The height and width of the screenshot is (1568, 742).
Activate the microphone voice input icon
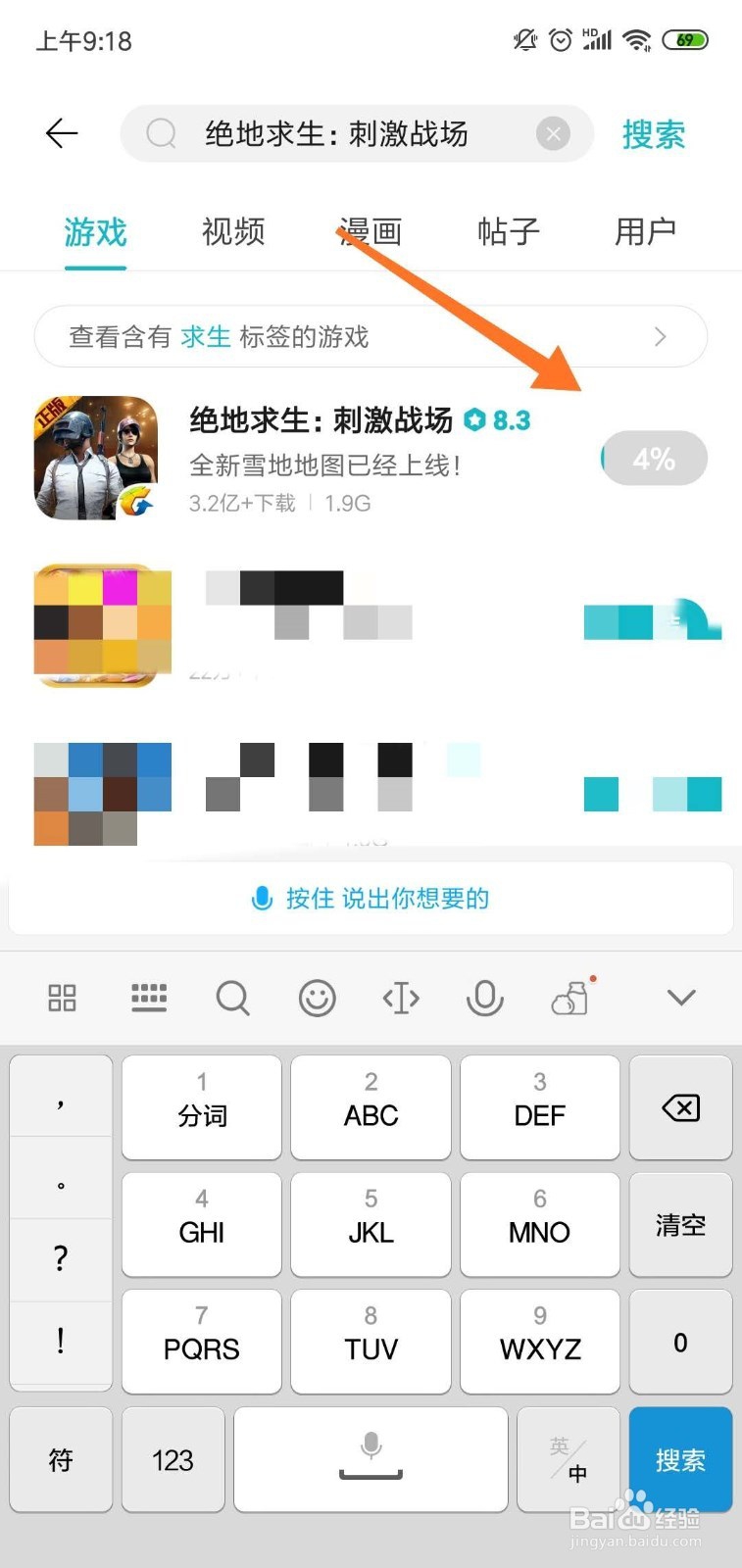coord(484,998)
